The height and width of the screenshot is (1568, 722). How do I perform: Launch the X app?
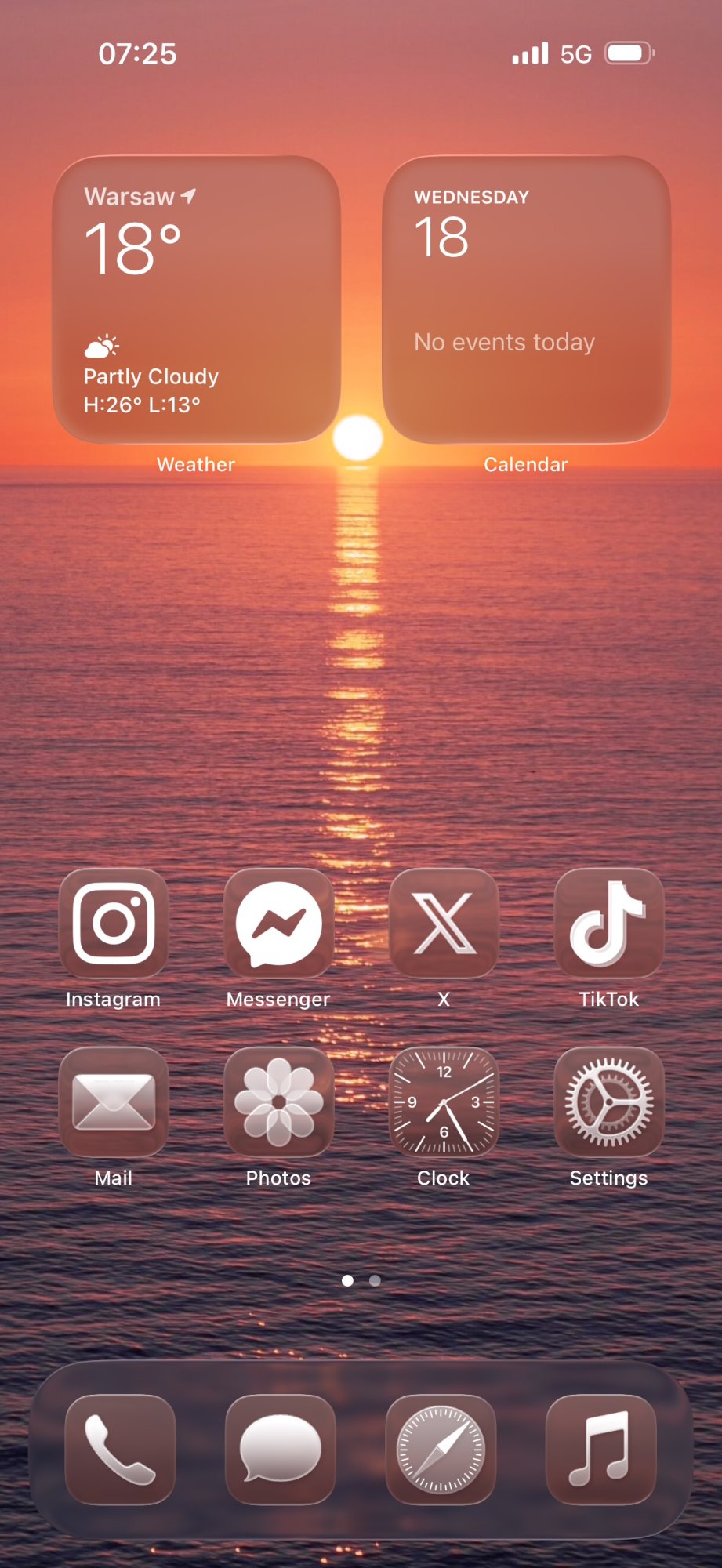[444, 923]
